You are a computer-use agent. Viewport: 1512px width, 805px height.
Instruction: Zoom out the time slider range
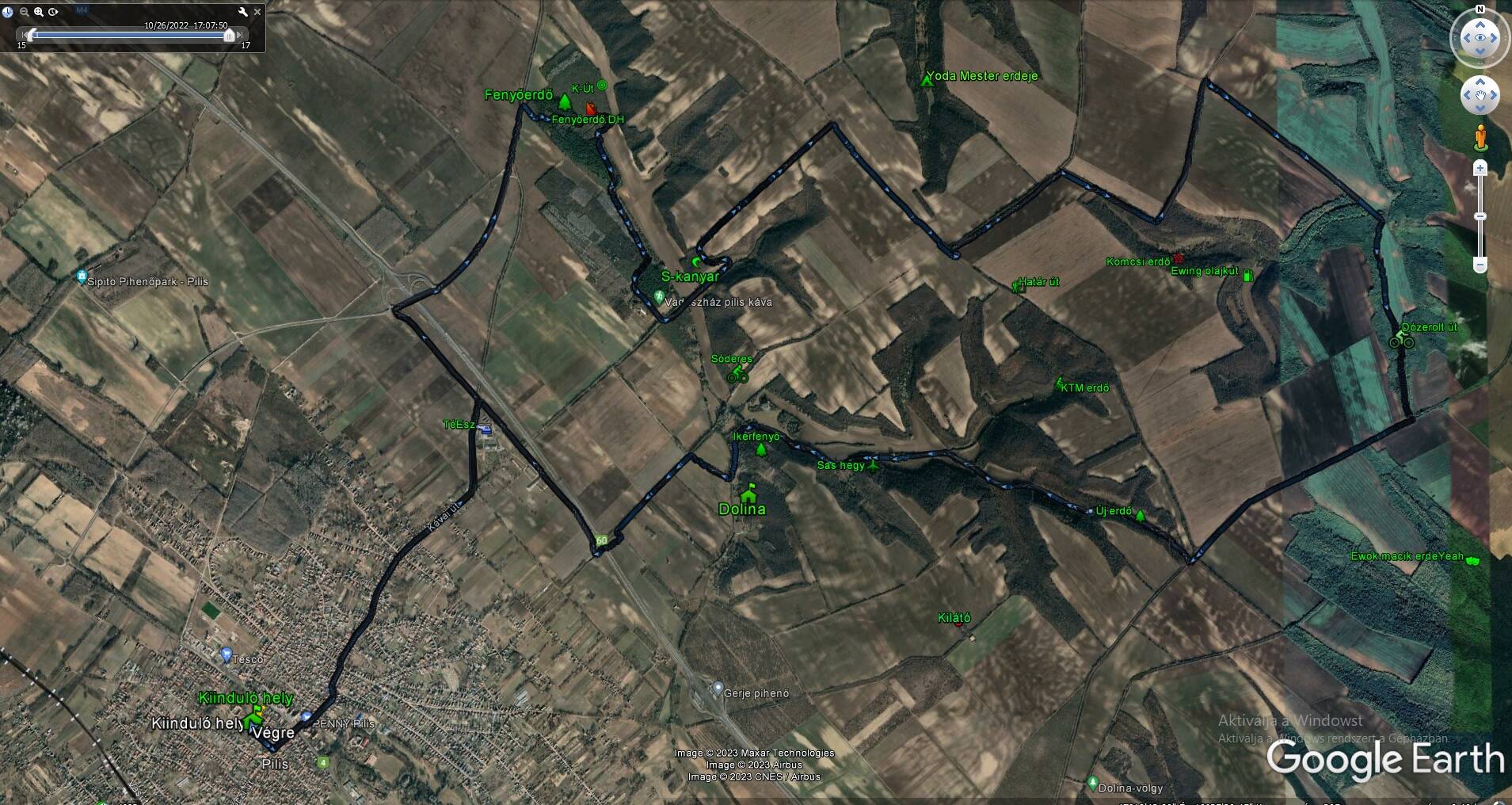point(24,12)
